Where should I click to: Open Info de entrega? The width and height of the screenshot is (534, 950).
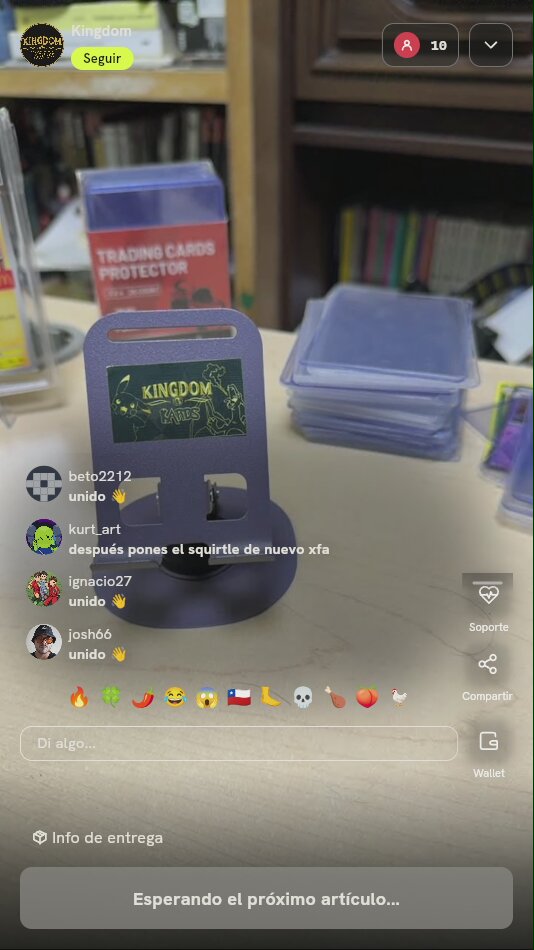coord(98,838)
